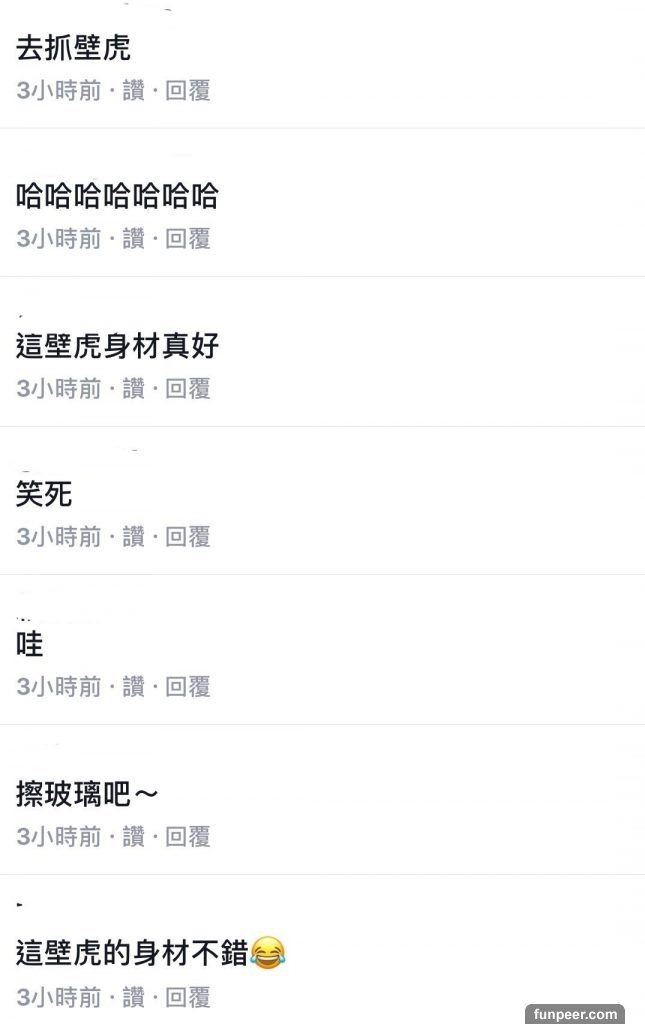Reply to the comment 這壁虎身材真好
Screen dimensions: 645x1024
(187, 388)
